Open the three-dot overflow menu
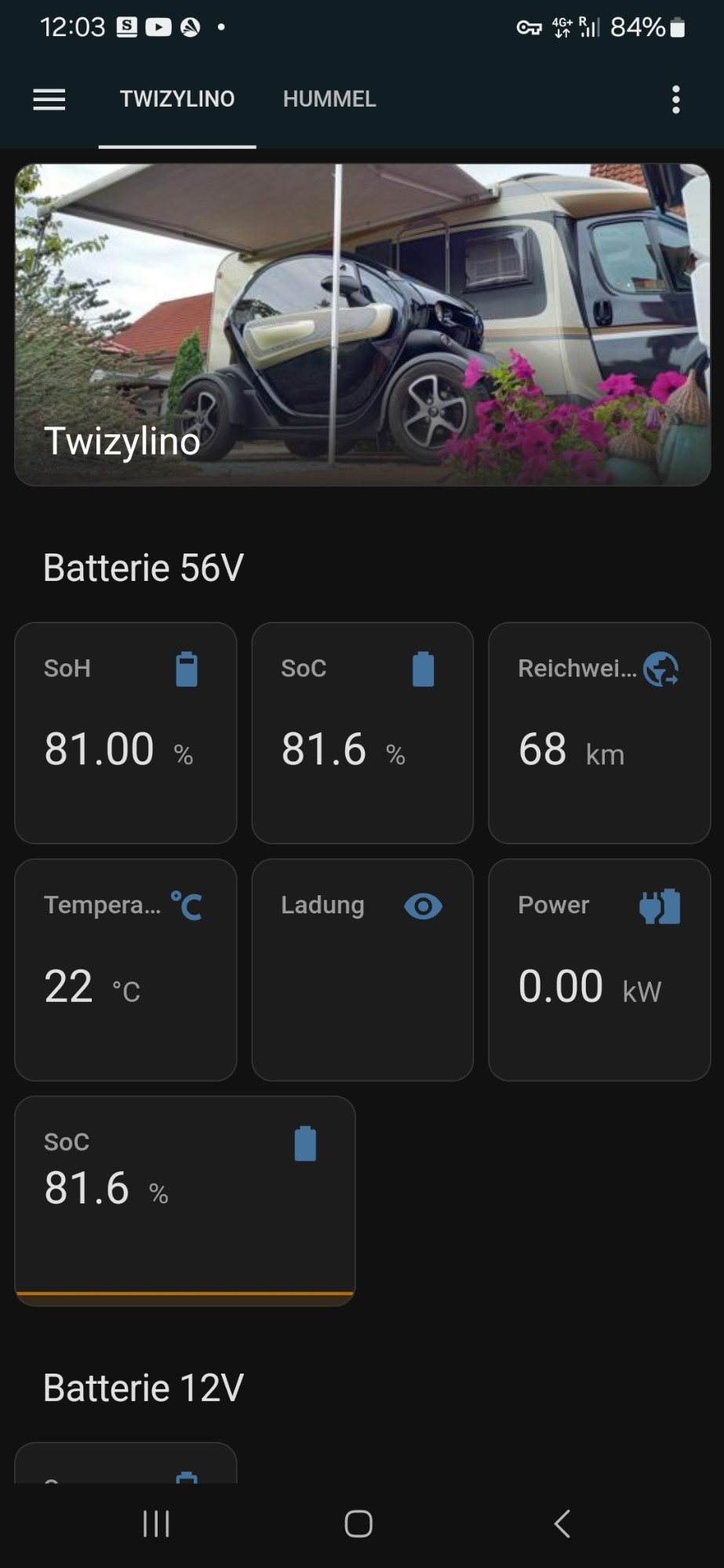The image size is (724, 1568). (675, 100)
